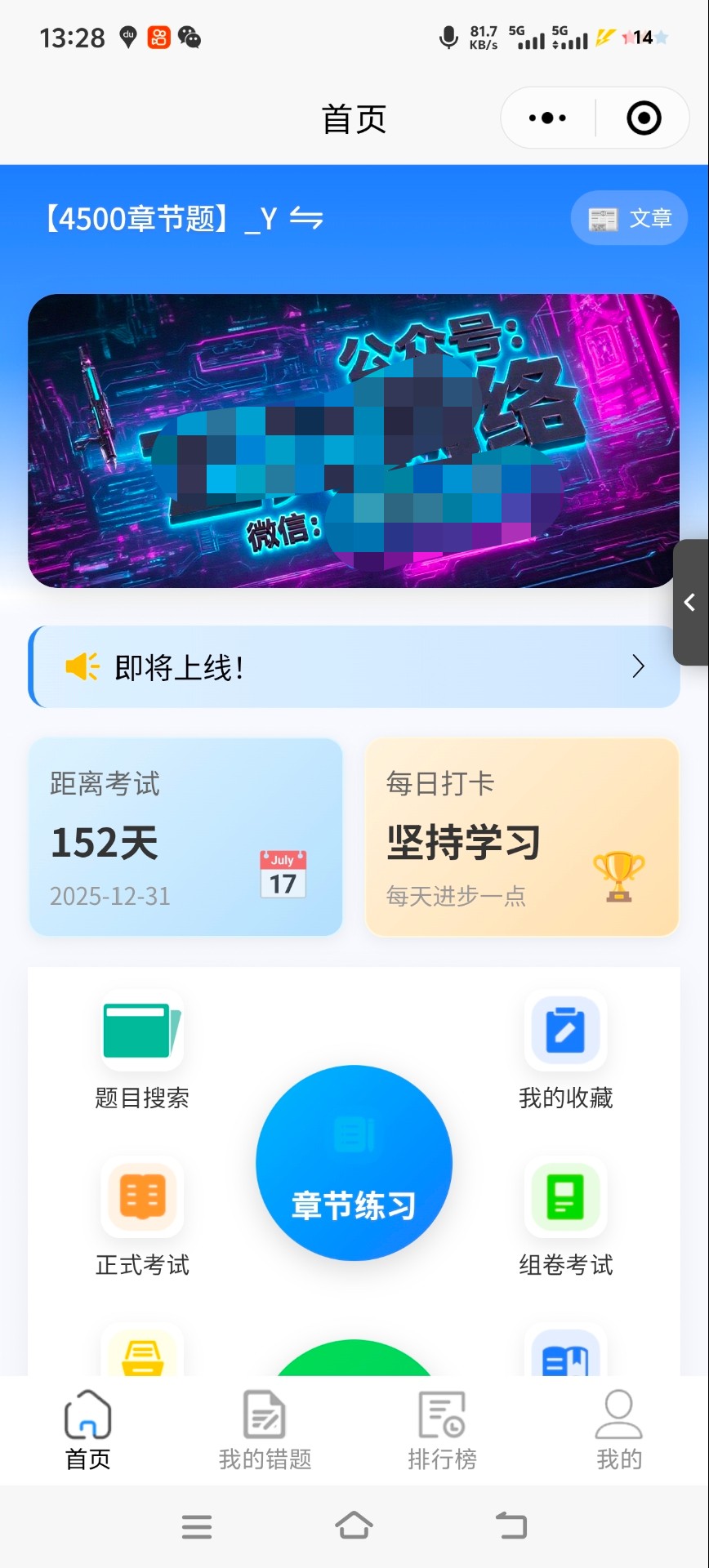This screenshot has width=709, height=1568.
Task: Go to the 我的 profile tab
Action: (619, 1431)
